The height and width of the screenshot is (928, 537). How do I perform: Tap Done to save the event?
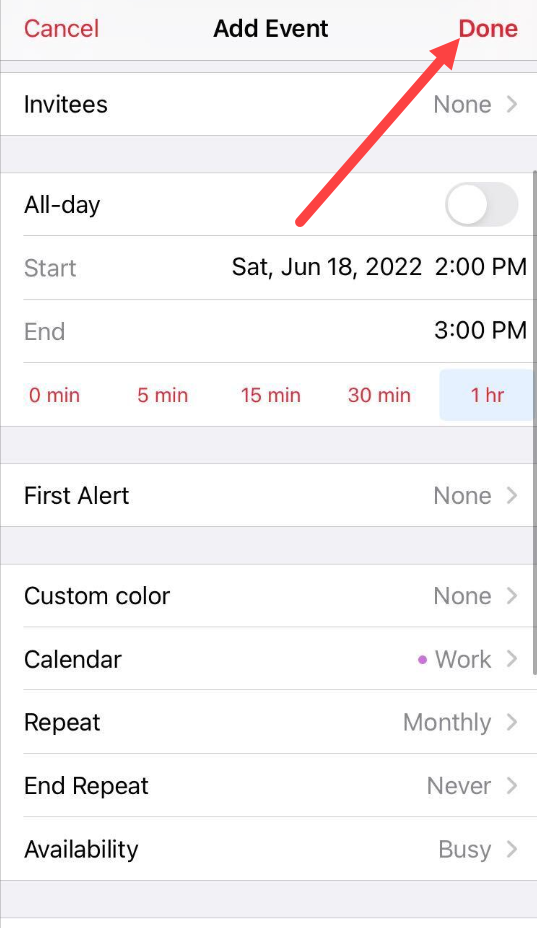click(488, 28)
